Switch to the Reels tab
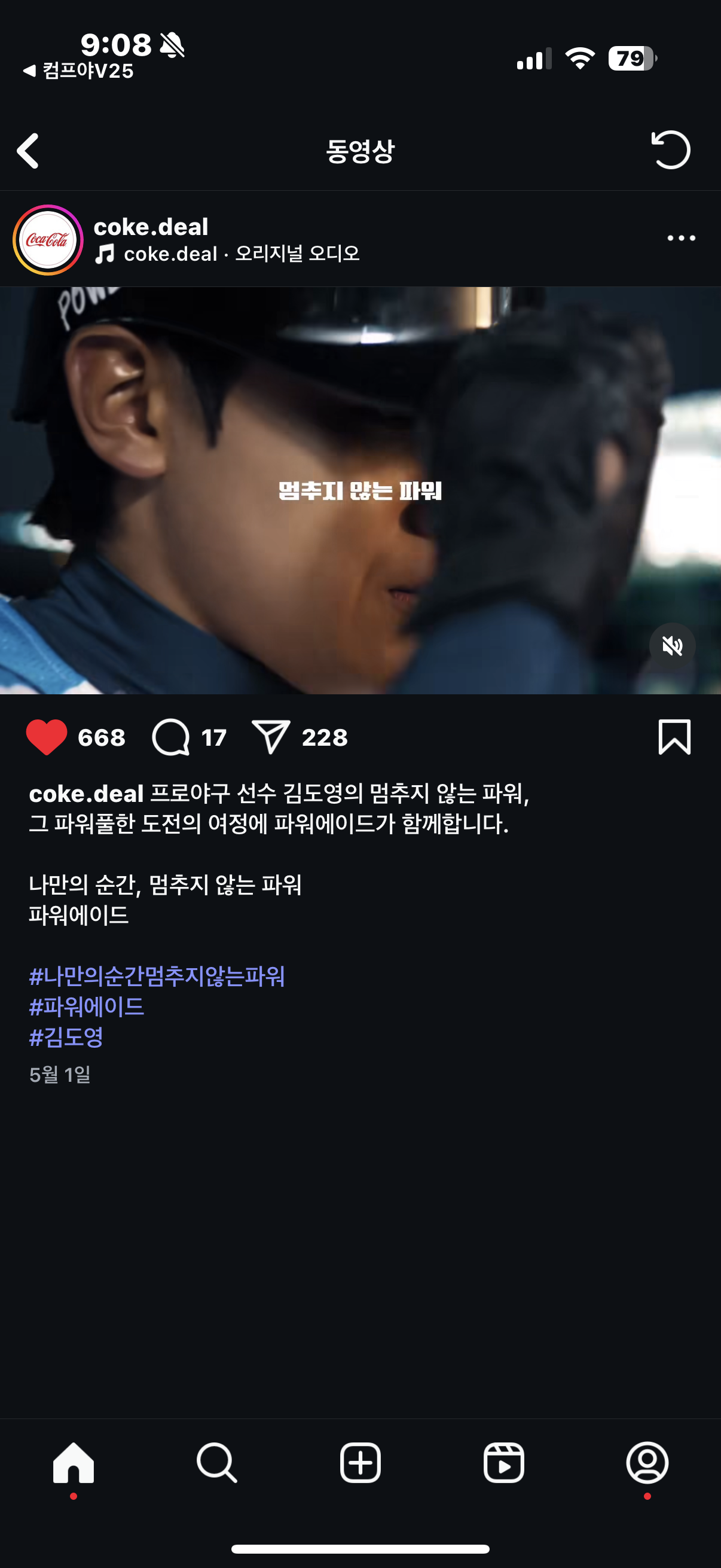 504,1463
